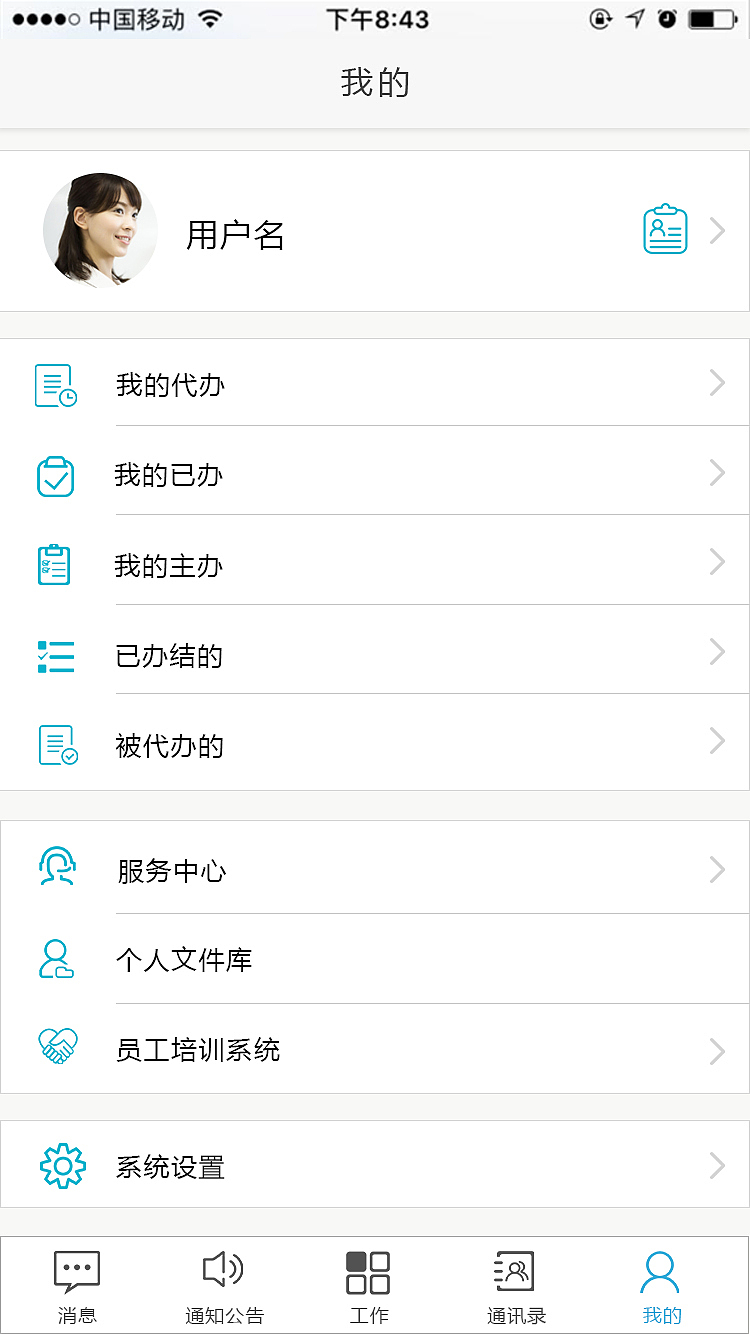Tap the user avatar photo
This screenshot has height=1334, width=750.
coord(100,231)
